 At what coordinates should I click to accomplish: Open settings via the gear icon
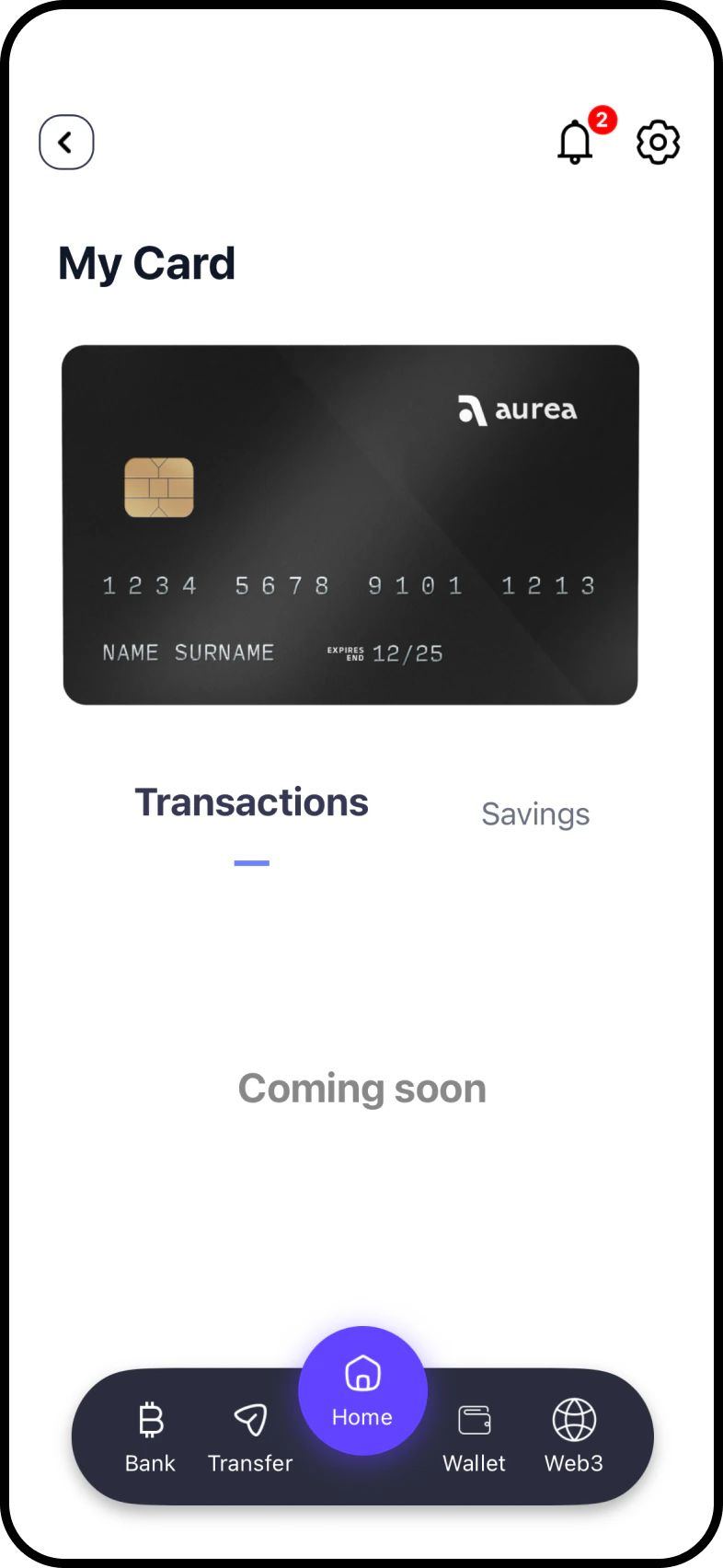click(x=658, y=143)
